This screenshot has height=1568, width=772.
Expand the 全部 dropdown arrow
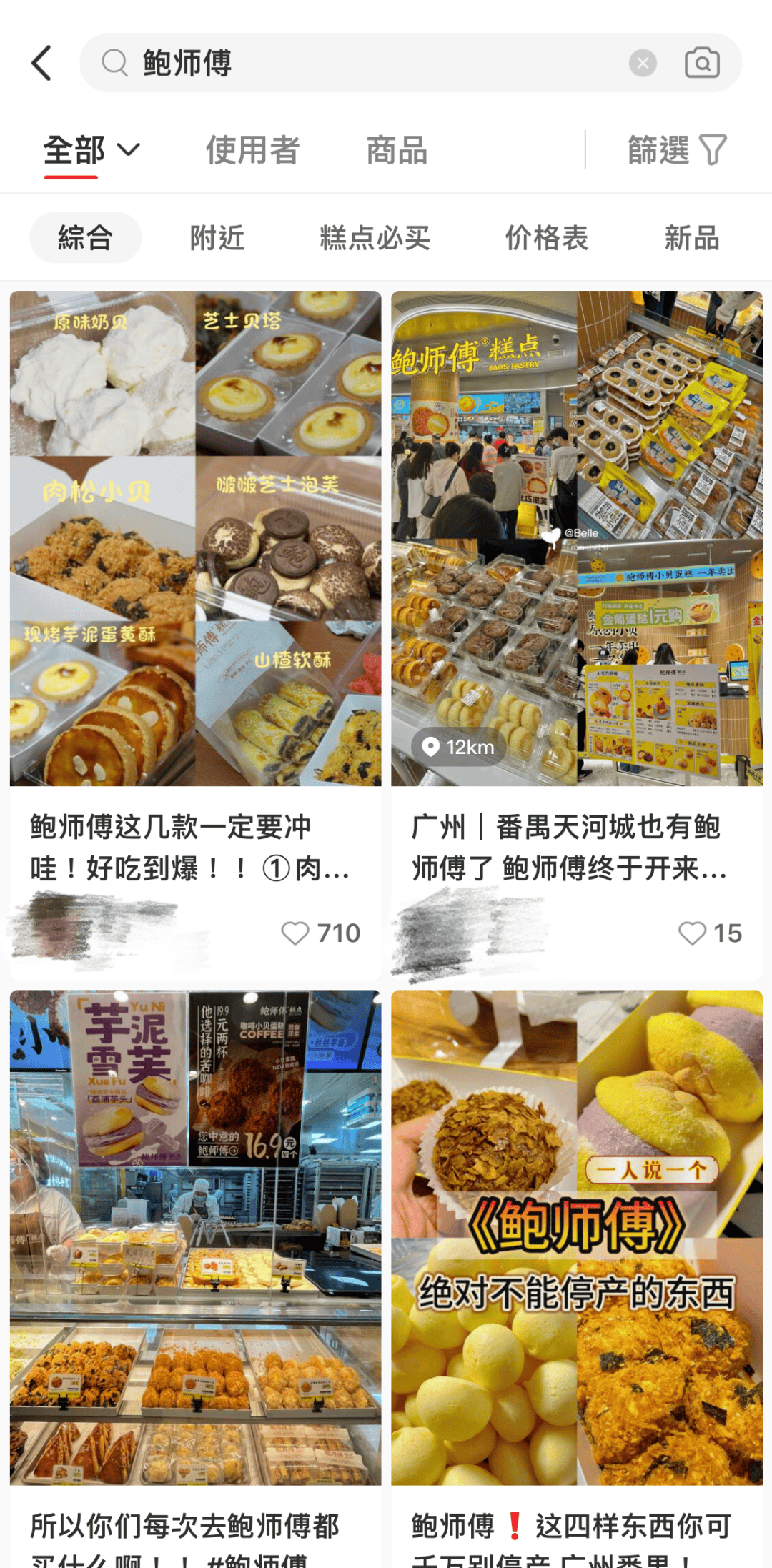[130, 150]
